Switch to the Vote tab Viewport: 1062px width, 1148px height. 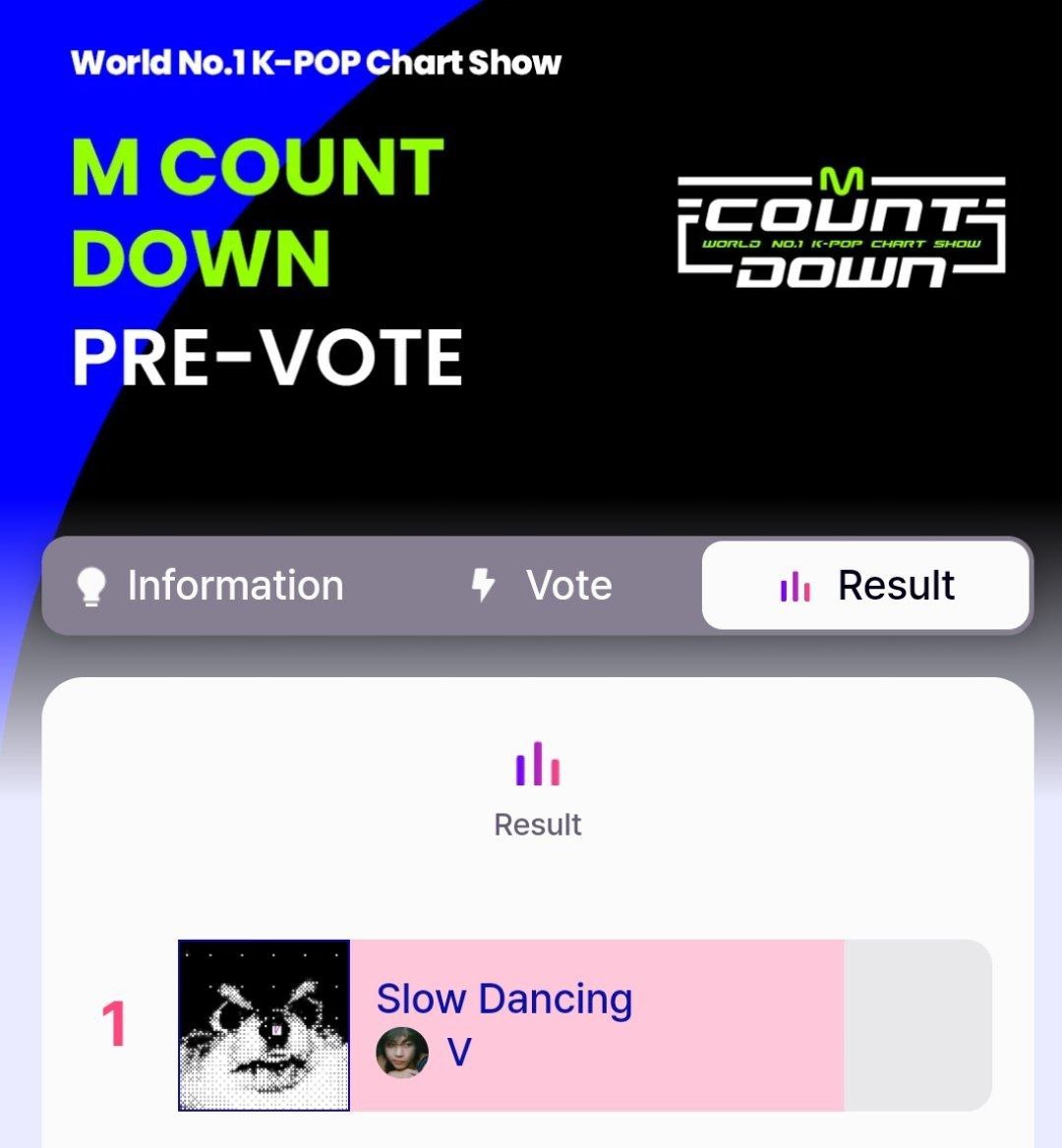[541, 586]
